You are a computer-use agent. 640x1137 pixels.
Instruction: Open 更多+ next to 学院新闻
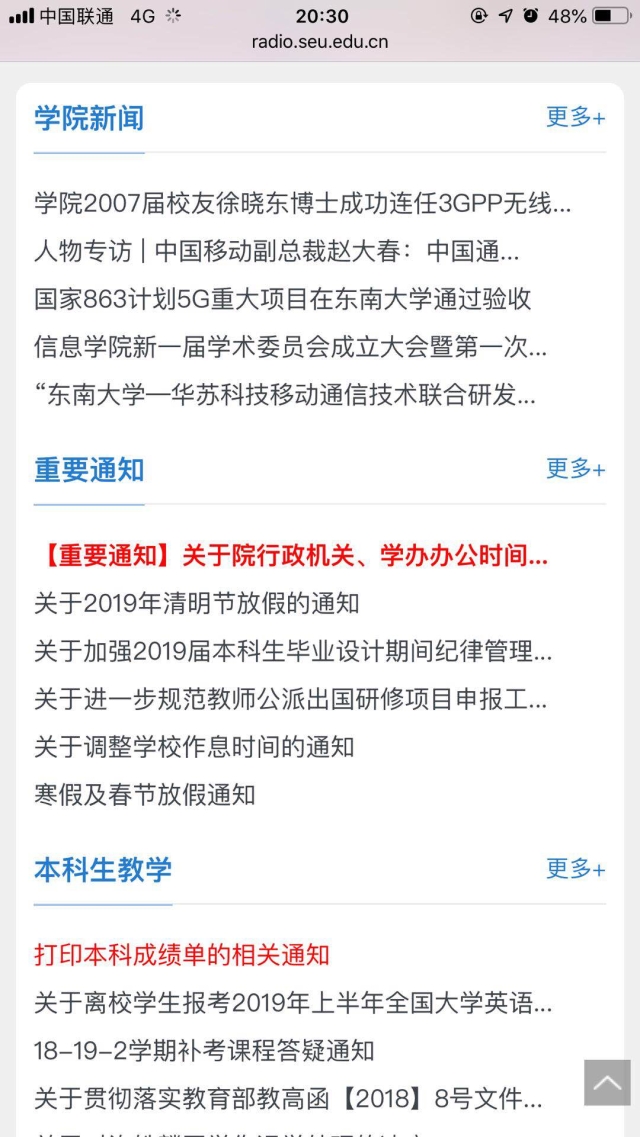tap(575, 118)
